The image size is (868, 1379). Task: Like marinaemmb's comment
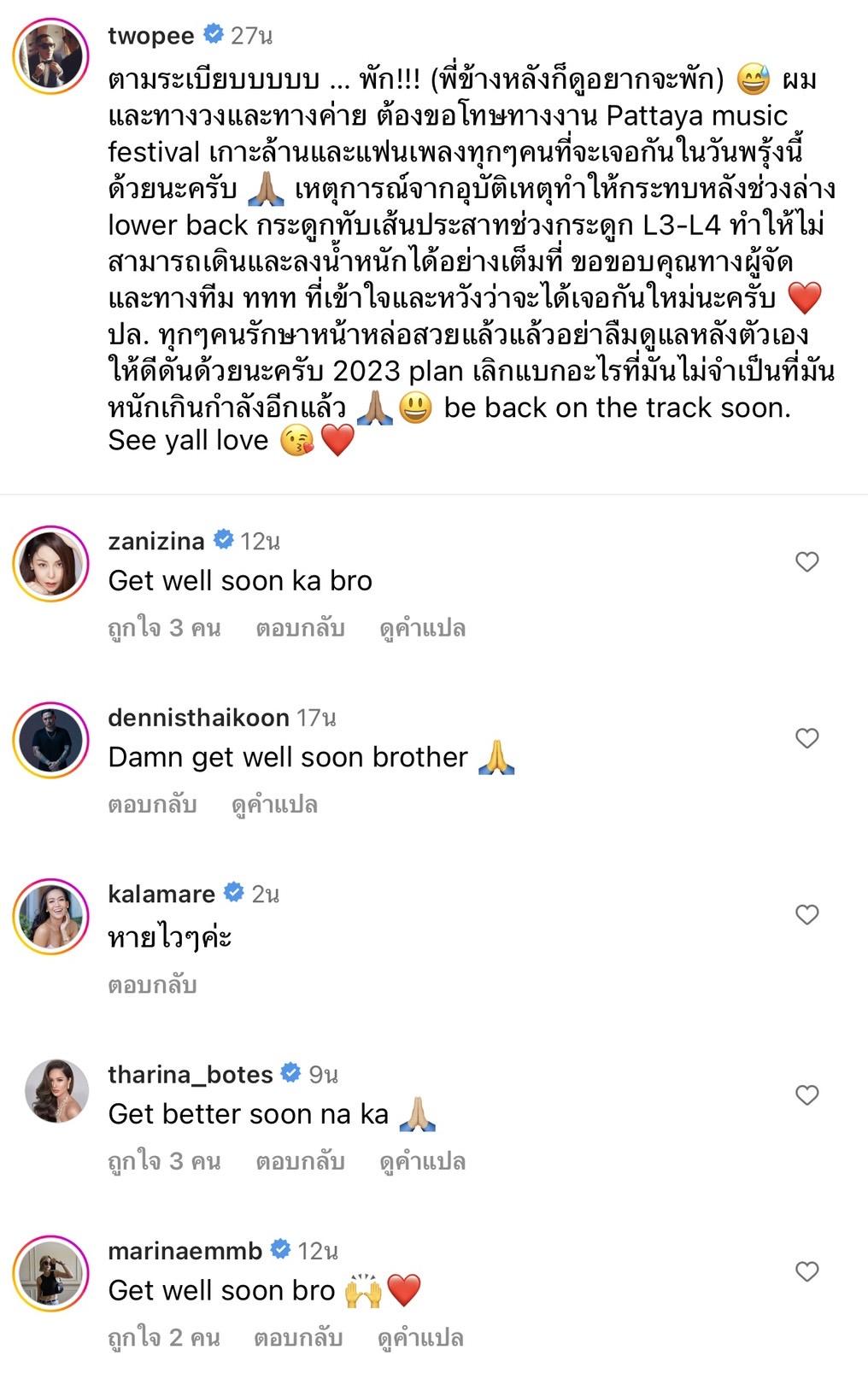(806, 1272)
